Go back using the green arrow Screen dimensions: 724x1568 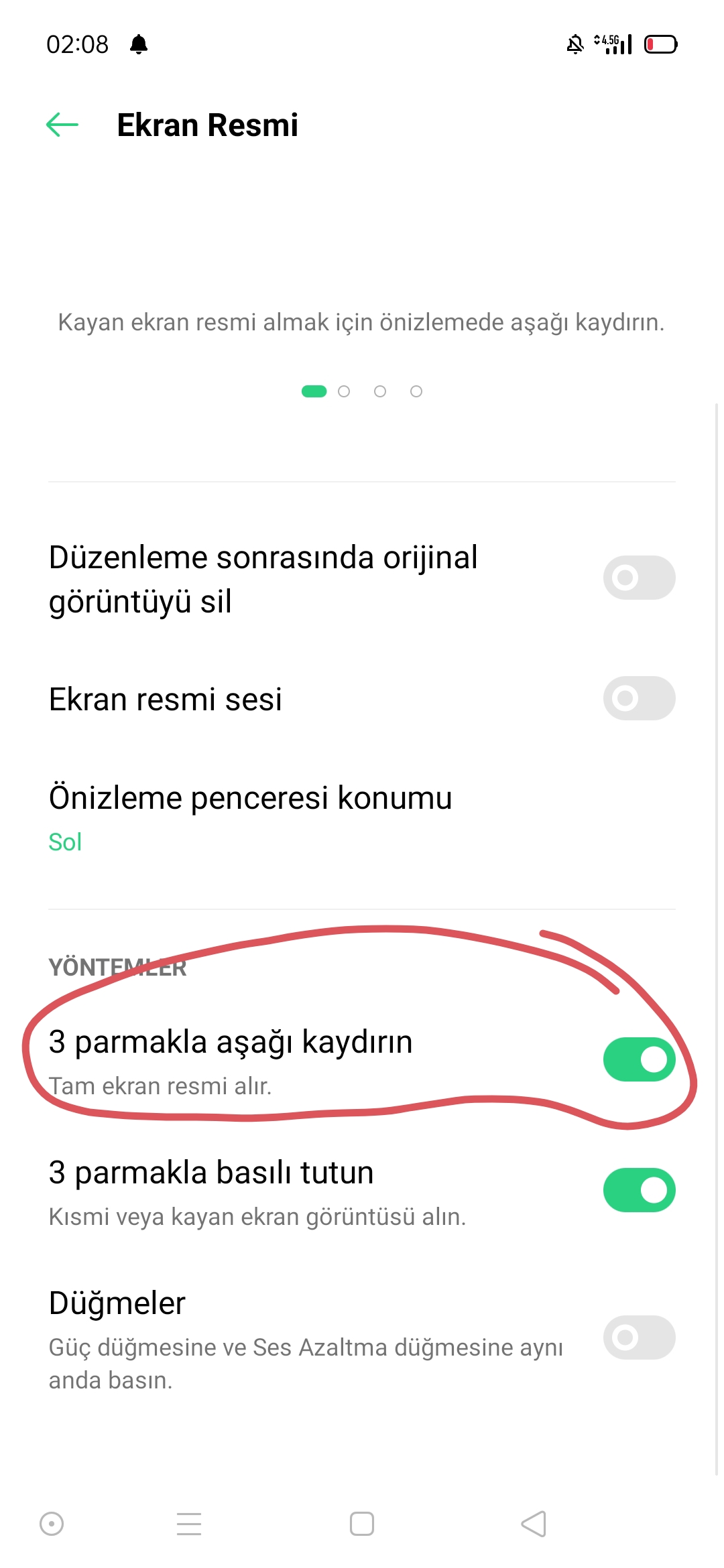62,125
